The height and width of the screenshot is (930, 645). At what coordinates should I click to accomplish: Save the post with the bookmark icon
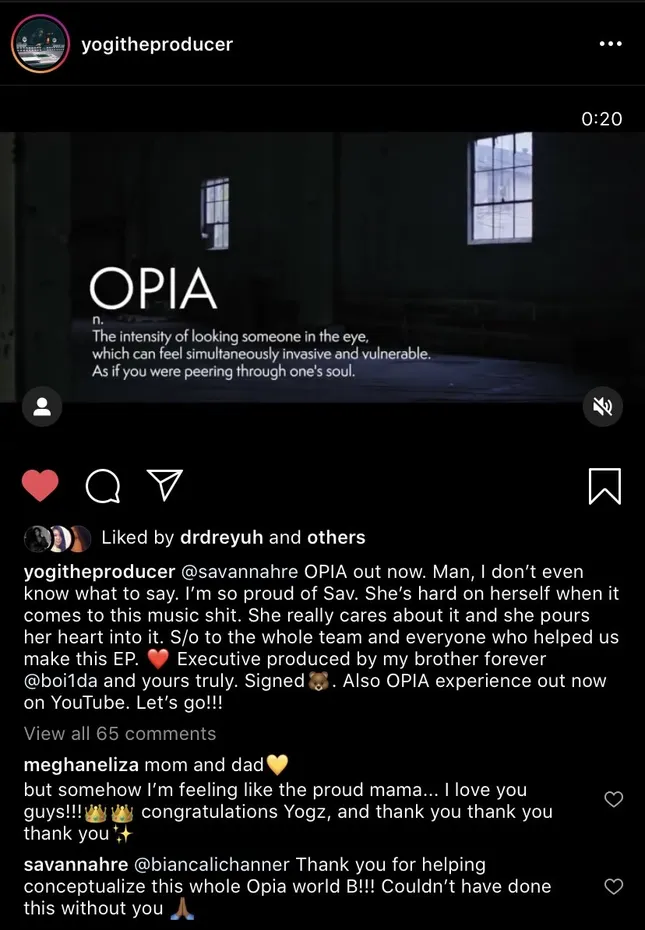(604, 486)
